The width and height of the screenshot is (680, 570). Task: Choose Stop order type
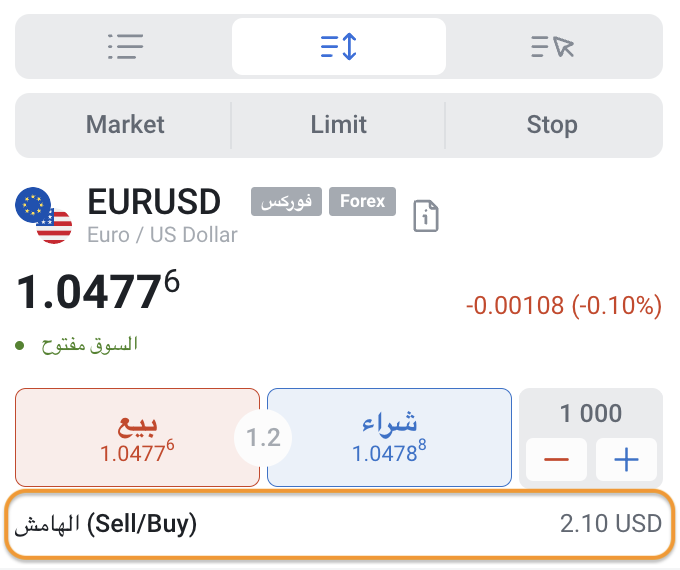click(552, 125)
